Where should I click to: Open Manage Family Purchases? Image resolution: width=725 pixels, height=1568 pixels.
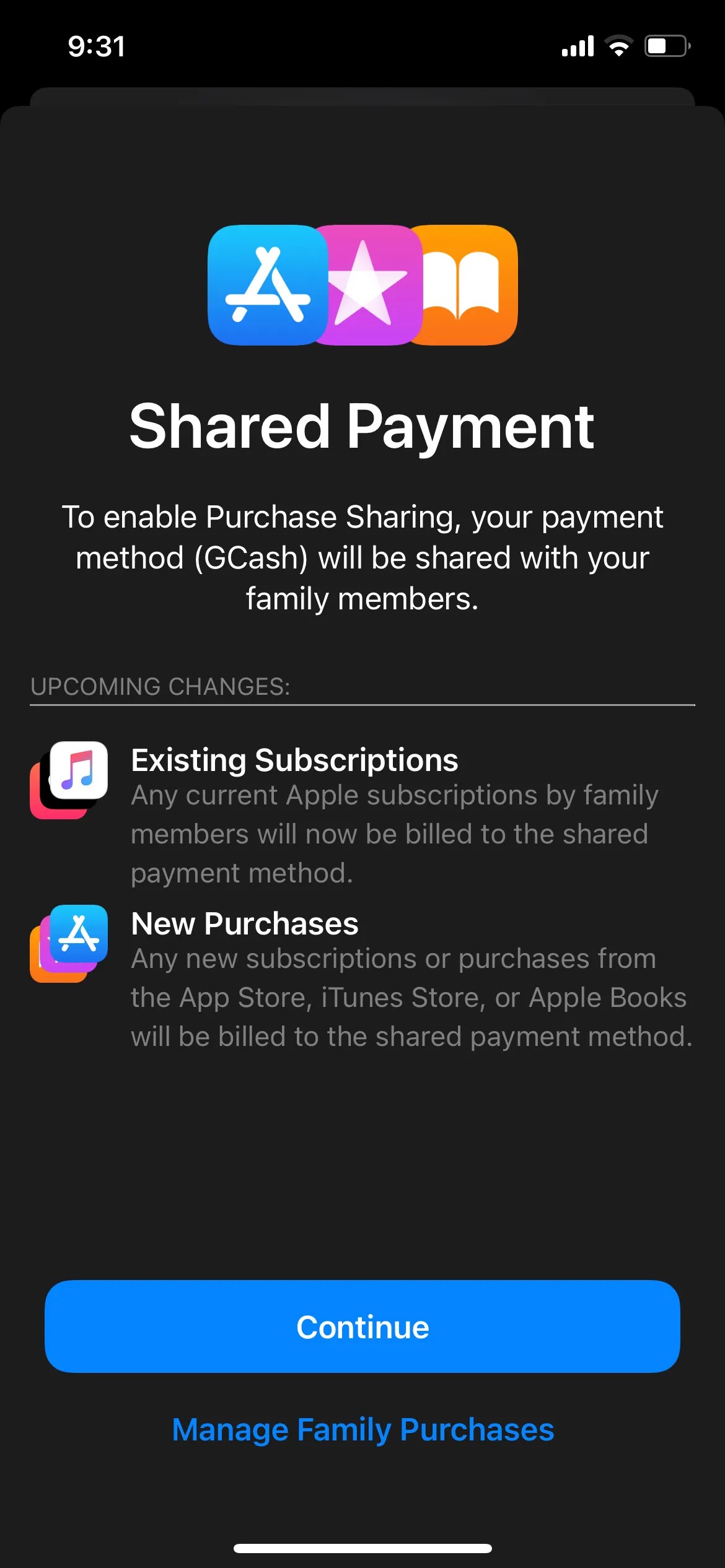(362, 1429)
